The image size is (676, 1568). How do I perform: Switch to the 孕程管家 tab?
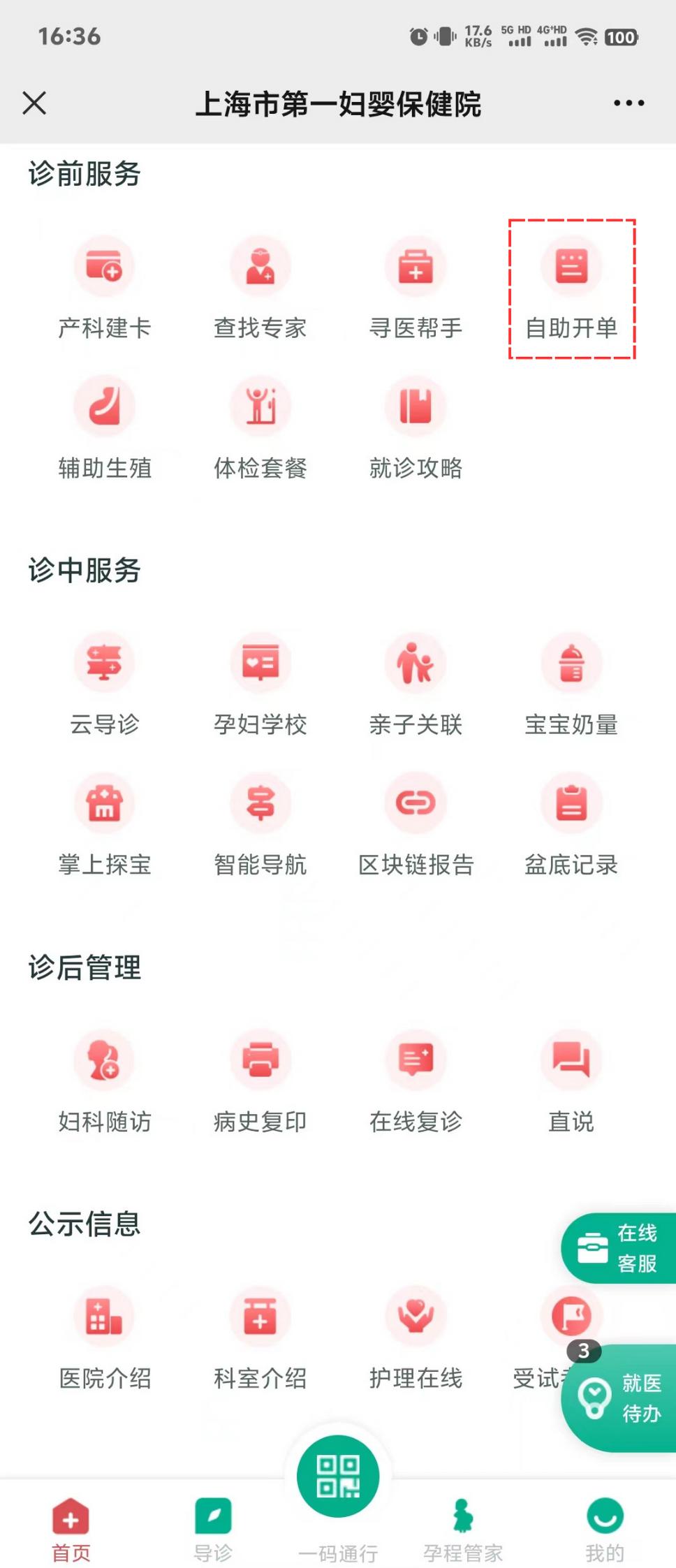[x=463, y=1530]
